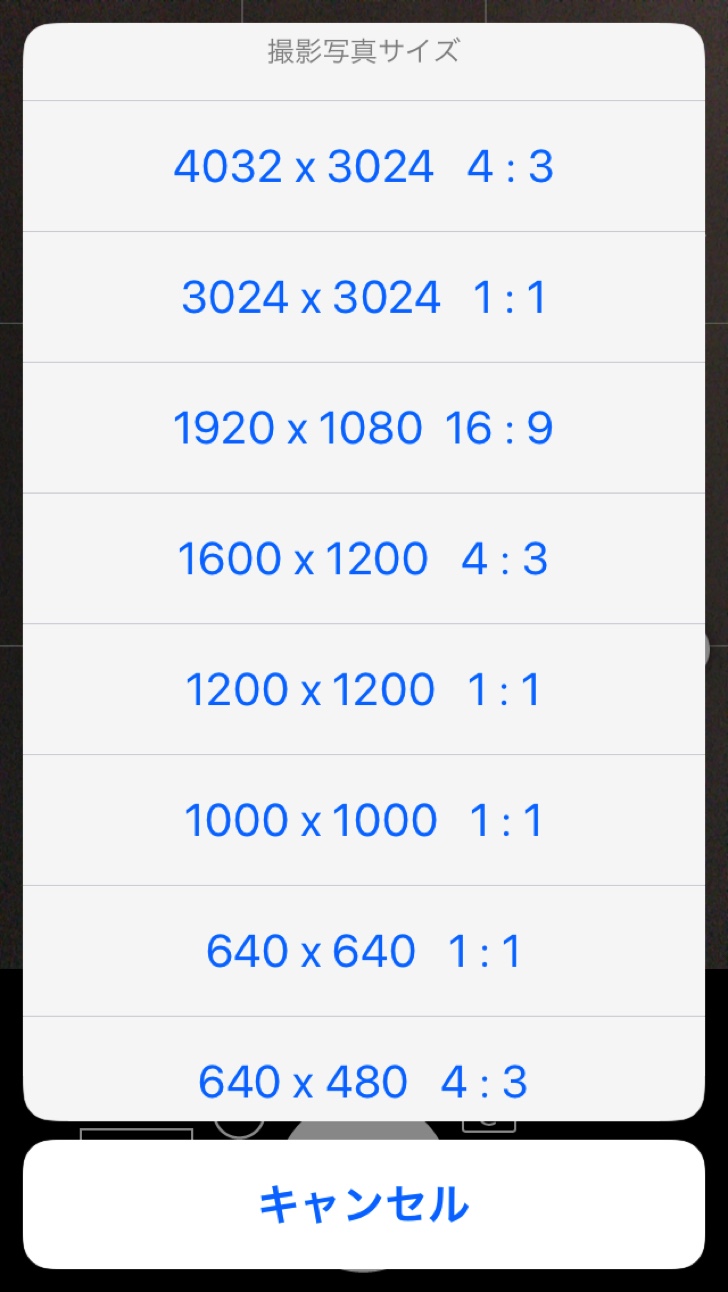The width and height of the screenshot is (728, 1292).
Task: Select the 4032 x 3024 4:3 photo size
Action: coord(363,166)
